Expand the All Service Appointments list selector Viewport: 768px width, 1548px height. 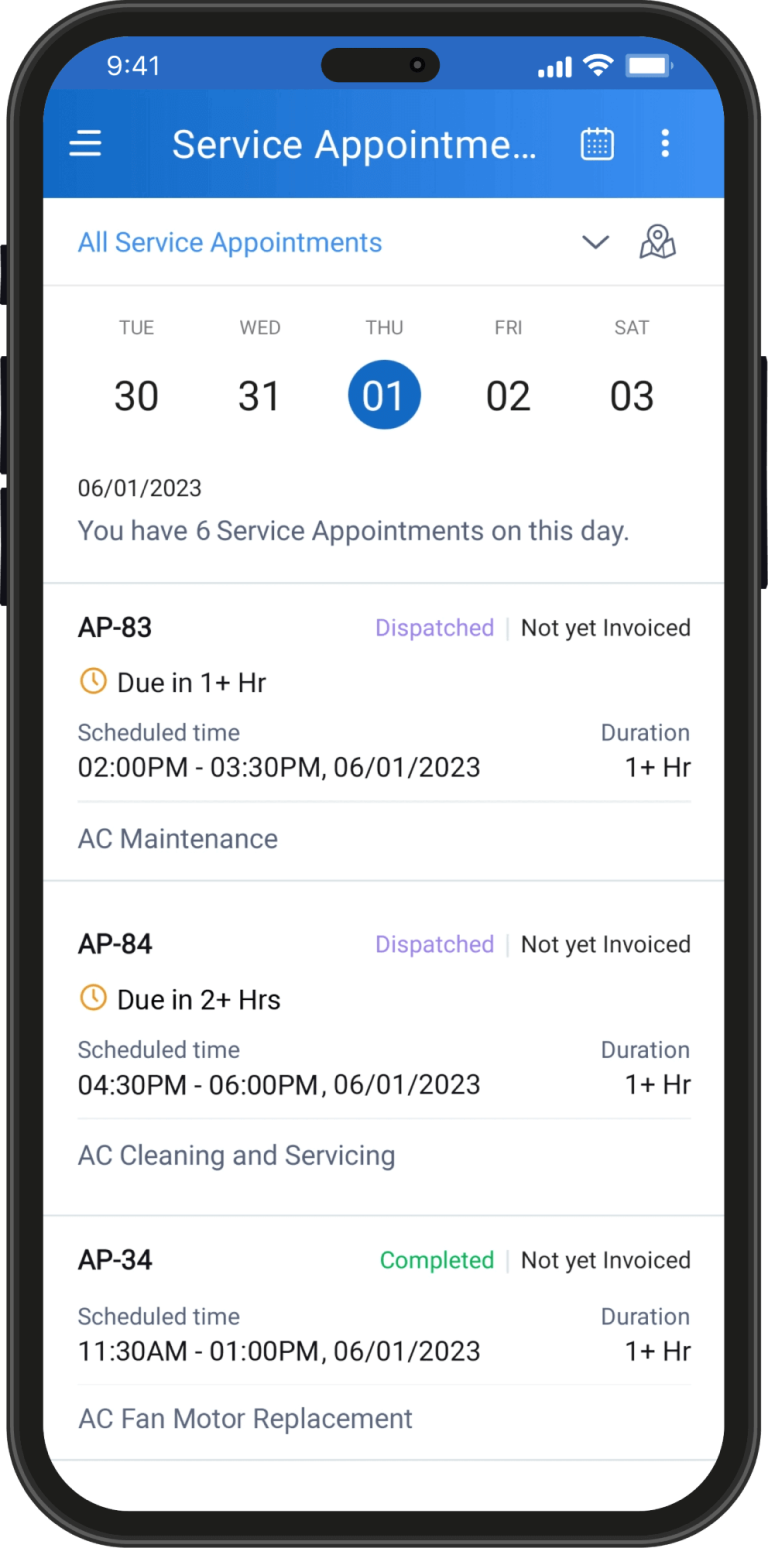point(229,242)
